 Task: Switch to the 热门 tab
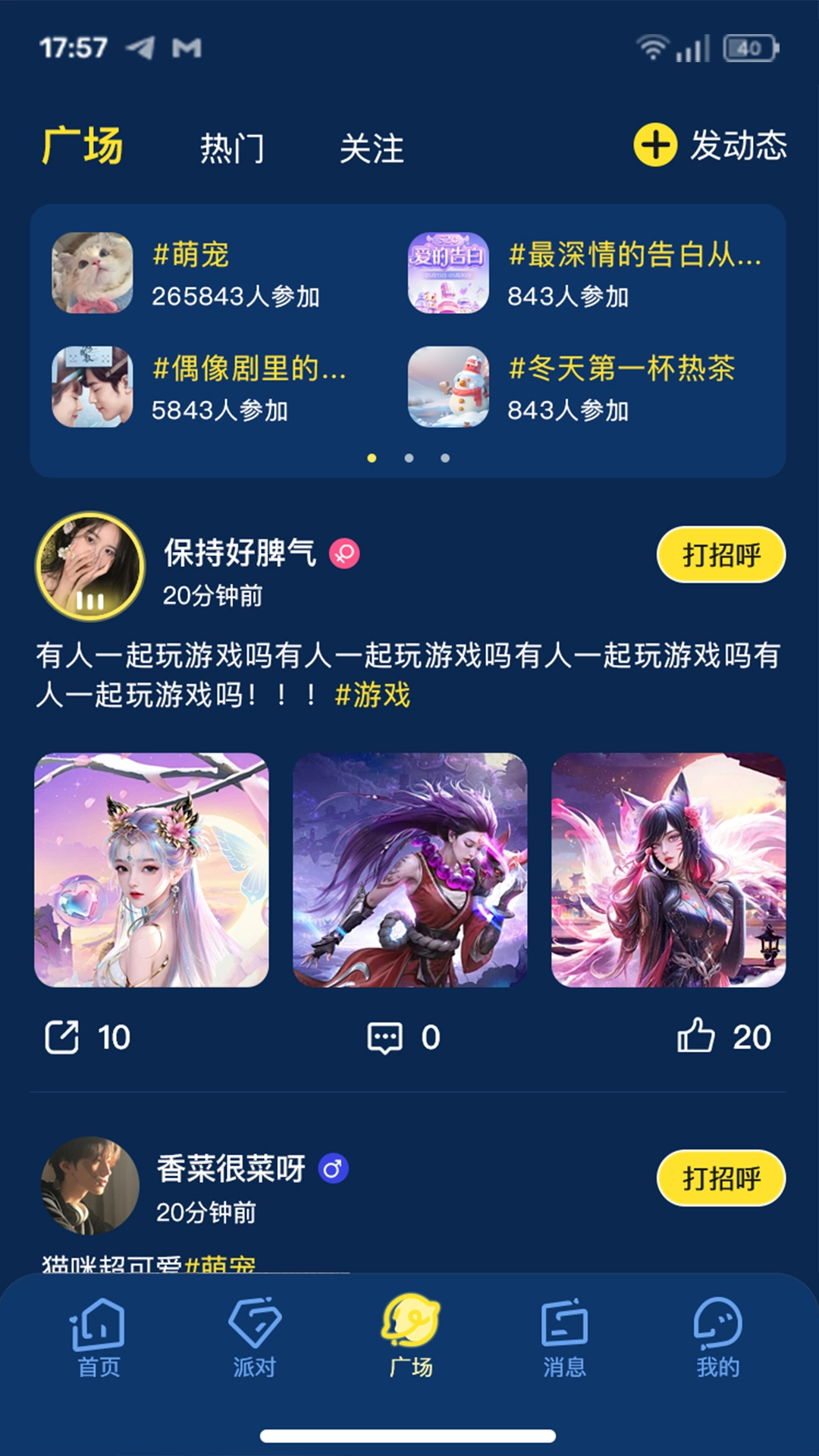(x=232, y=148)
